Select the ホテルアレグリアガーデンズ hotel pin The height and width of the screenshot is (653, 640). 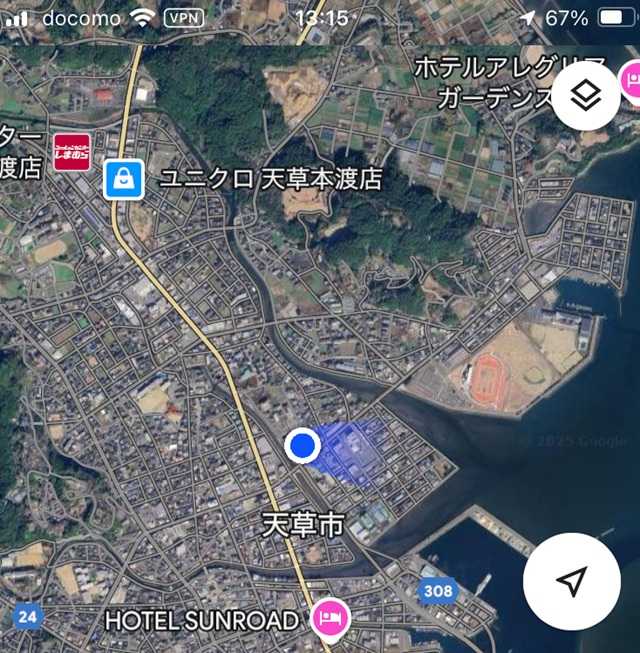pyautogui.click(x=631, y=80)
